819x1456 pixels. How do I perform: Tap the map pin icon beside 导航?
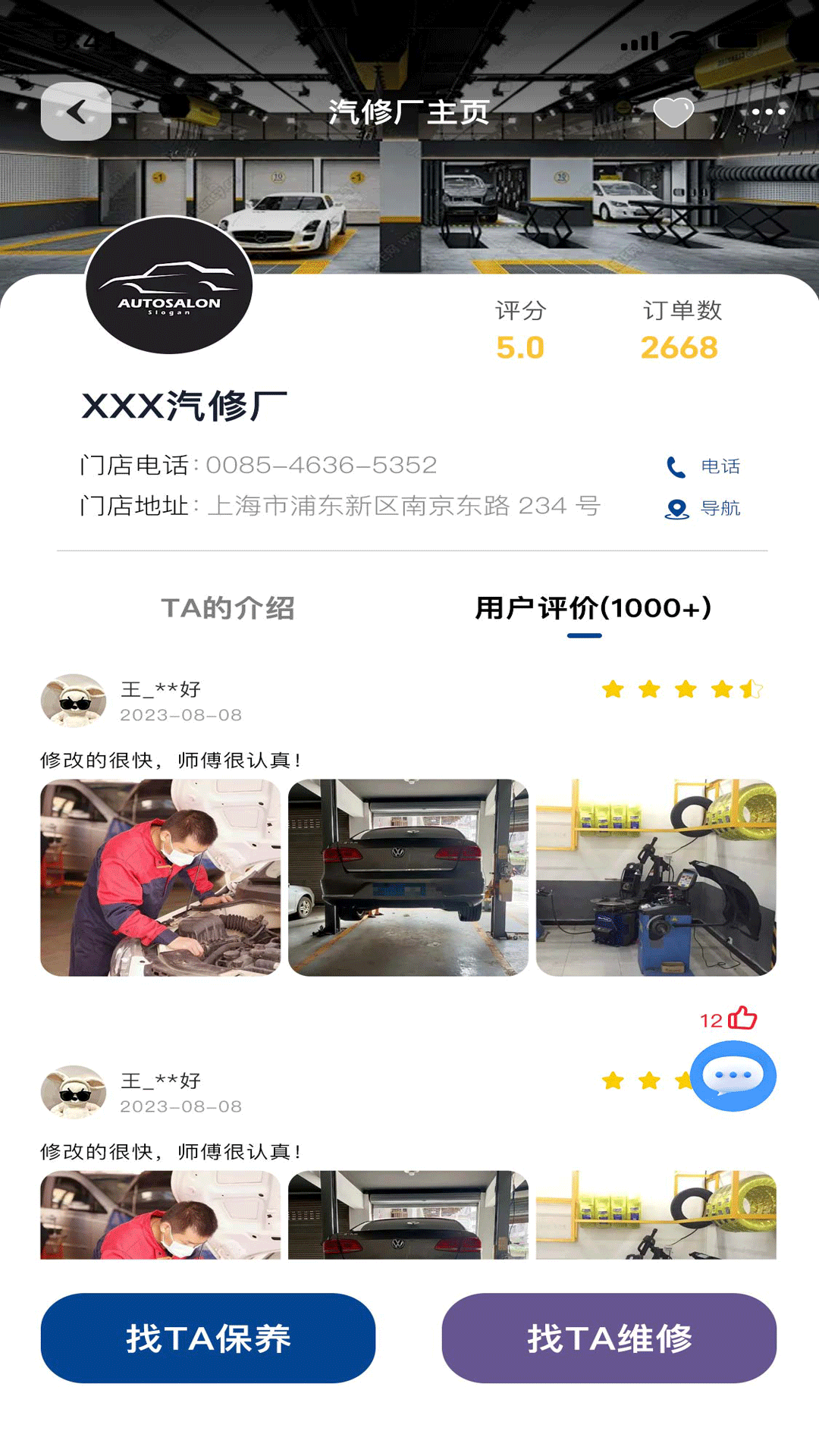tap(675, 509)
